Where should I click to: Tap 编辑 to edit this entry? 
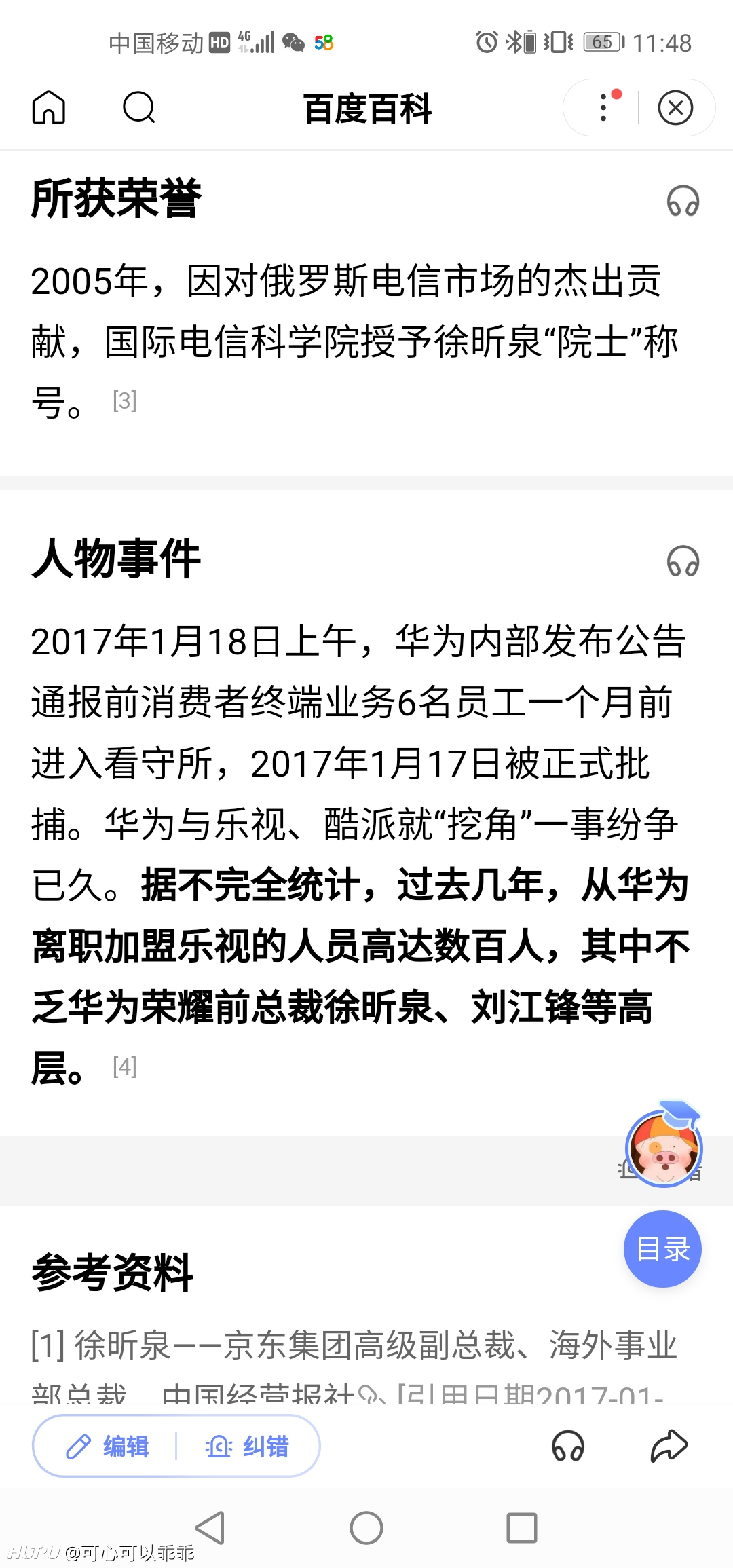tap(107, 1446)
